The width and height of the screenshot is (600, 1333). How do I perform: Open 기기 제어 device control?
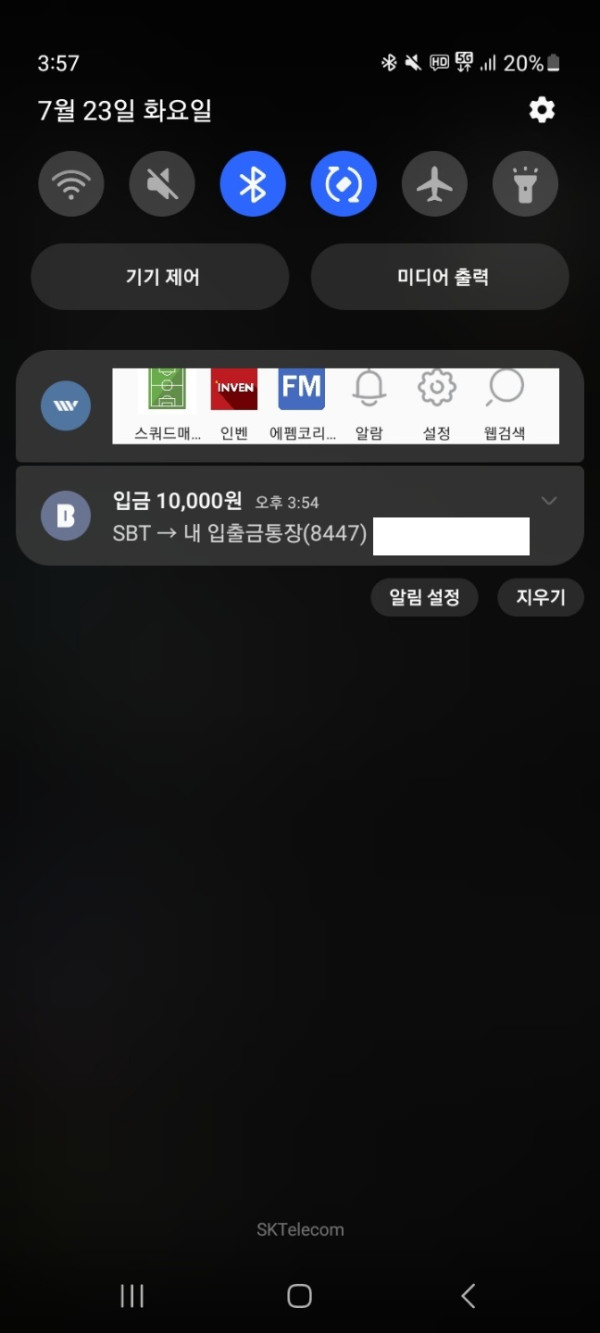[x=160, y=277]
